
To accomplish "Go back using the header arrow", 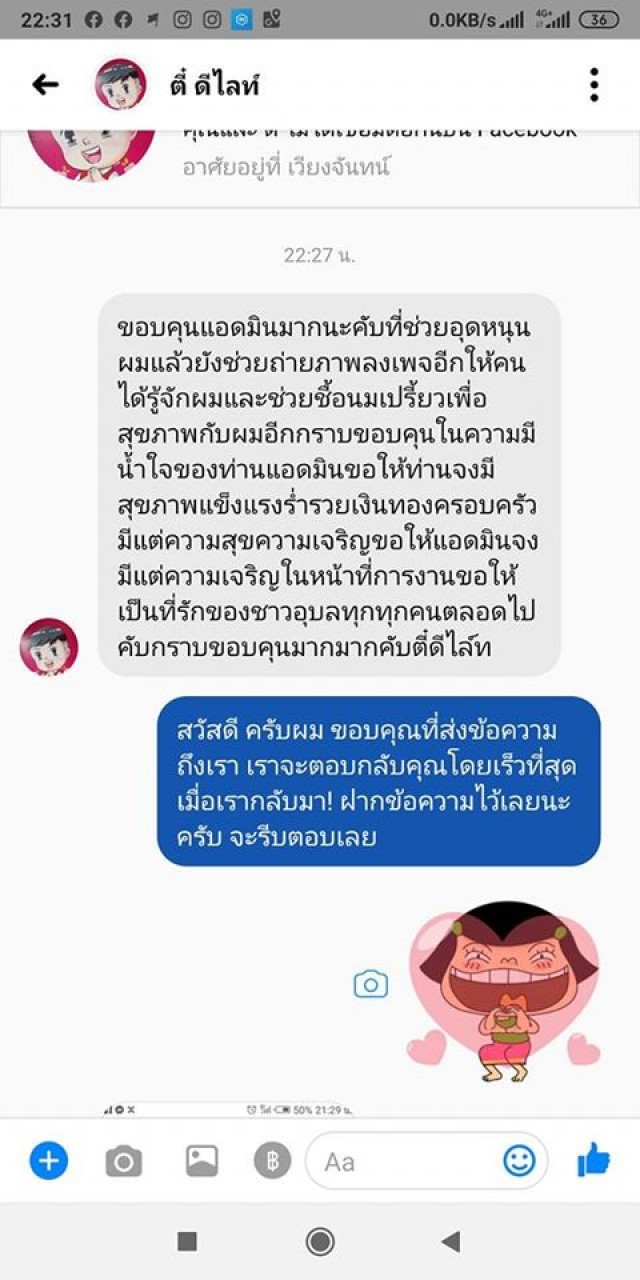I will 45,85.
